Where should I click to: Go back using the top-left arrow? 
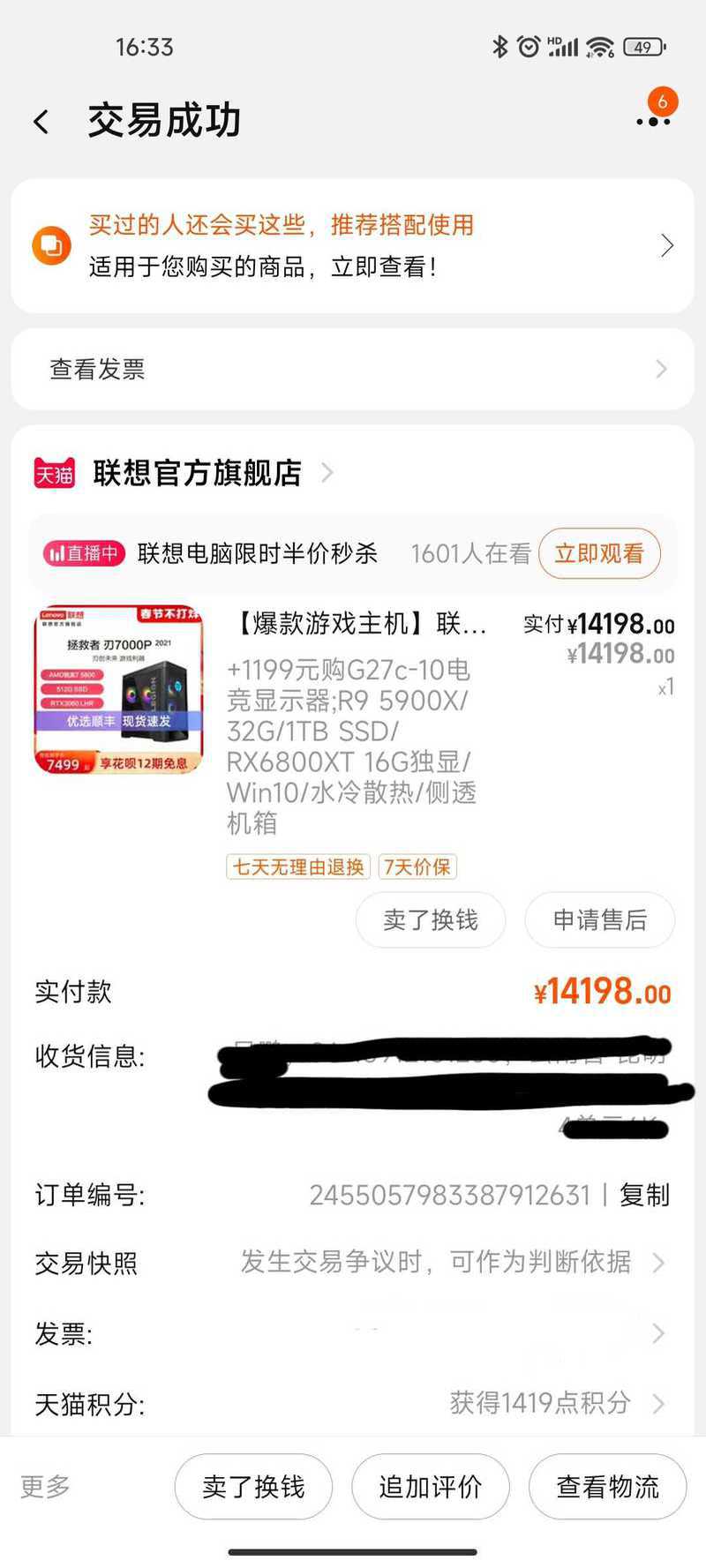click(x=41, y=122)
